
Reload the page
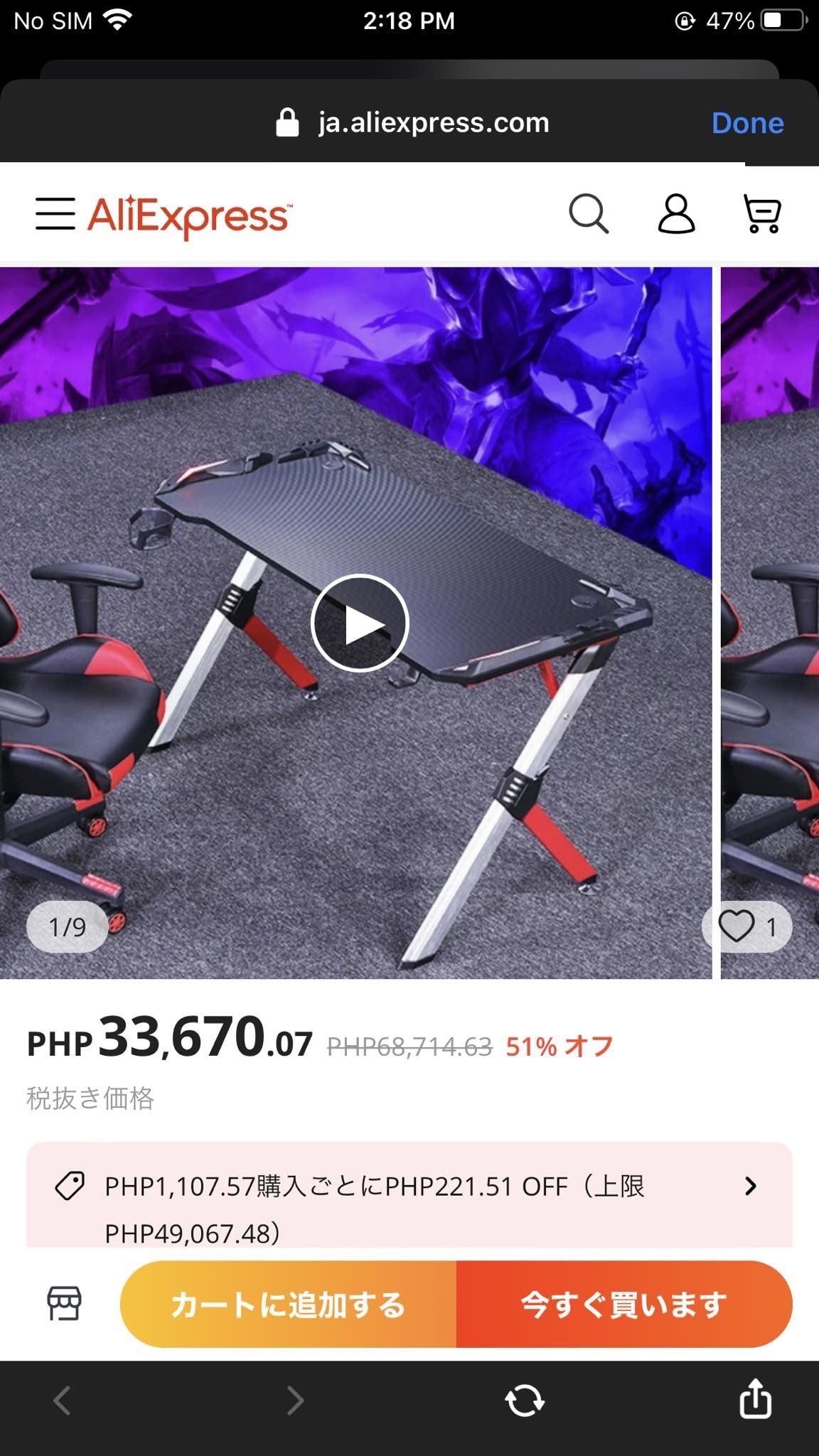click(x=525, y=1401)
